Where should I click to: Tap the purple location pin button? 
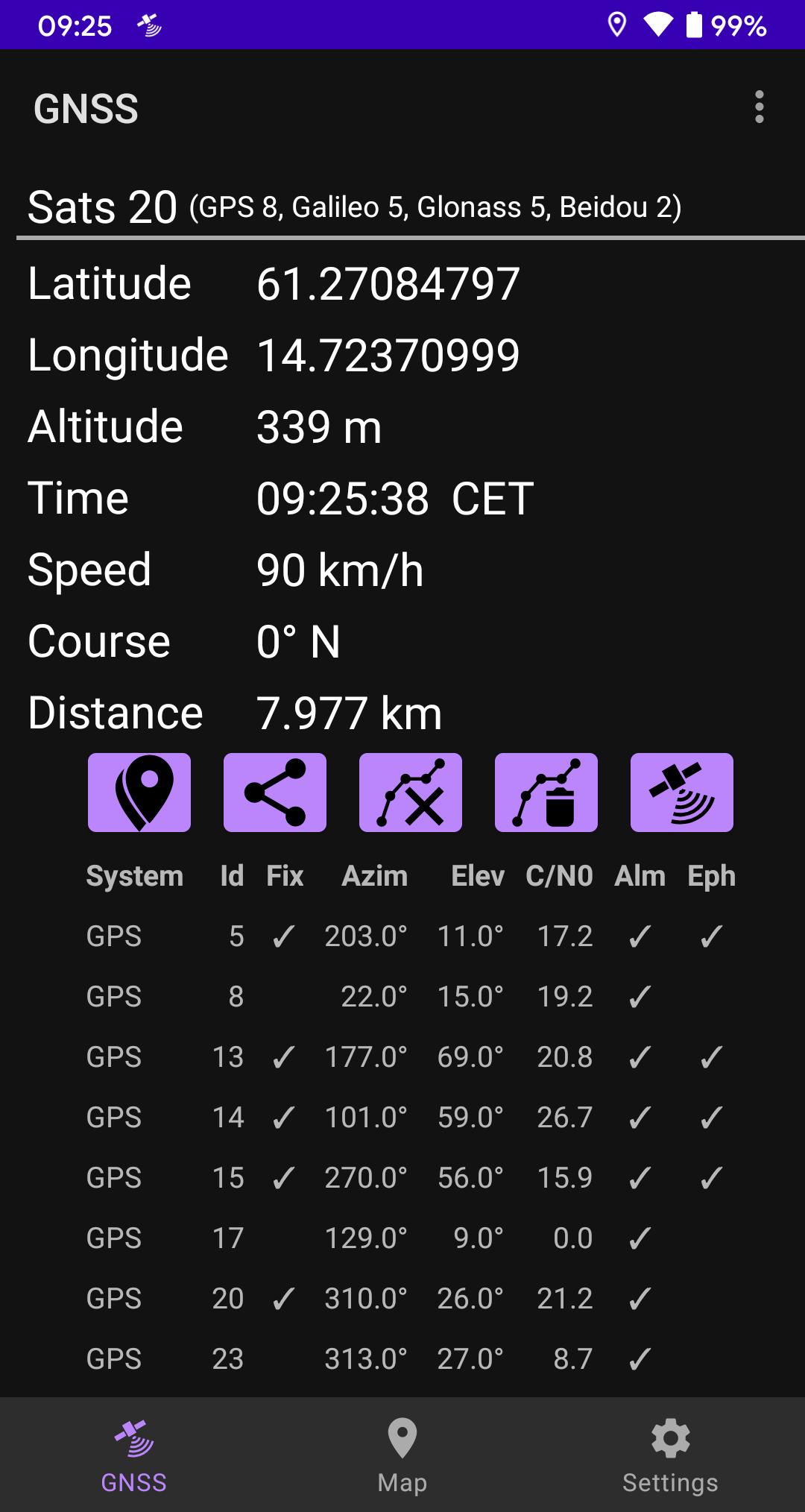pyautogui.click(x=139, y=793)
